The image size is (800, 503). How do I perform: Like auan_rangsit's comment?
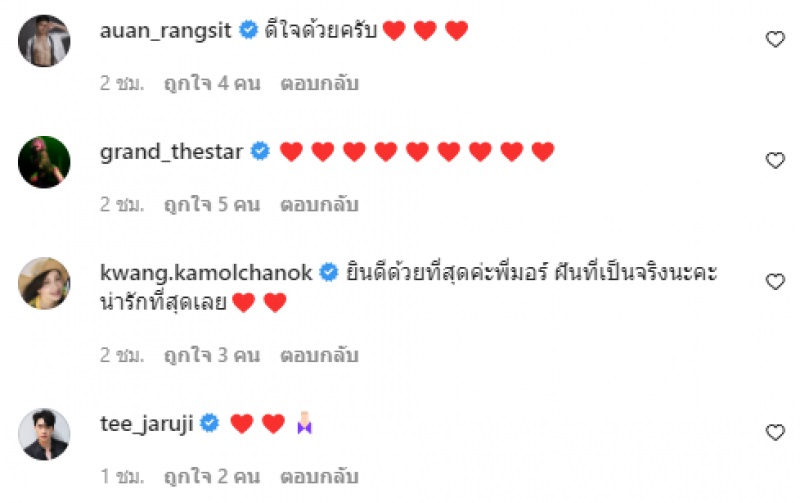pyautogui.click(x=774, y=39)
